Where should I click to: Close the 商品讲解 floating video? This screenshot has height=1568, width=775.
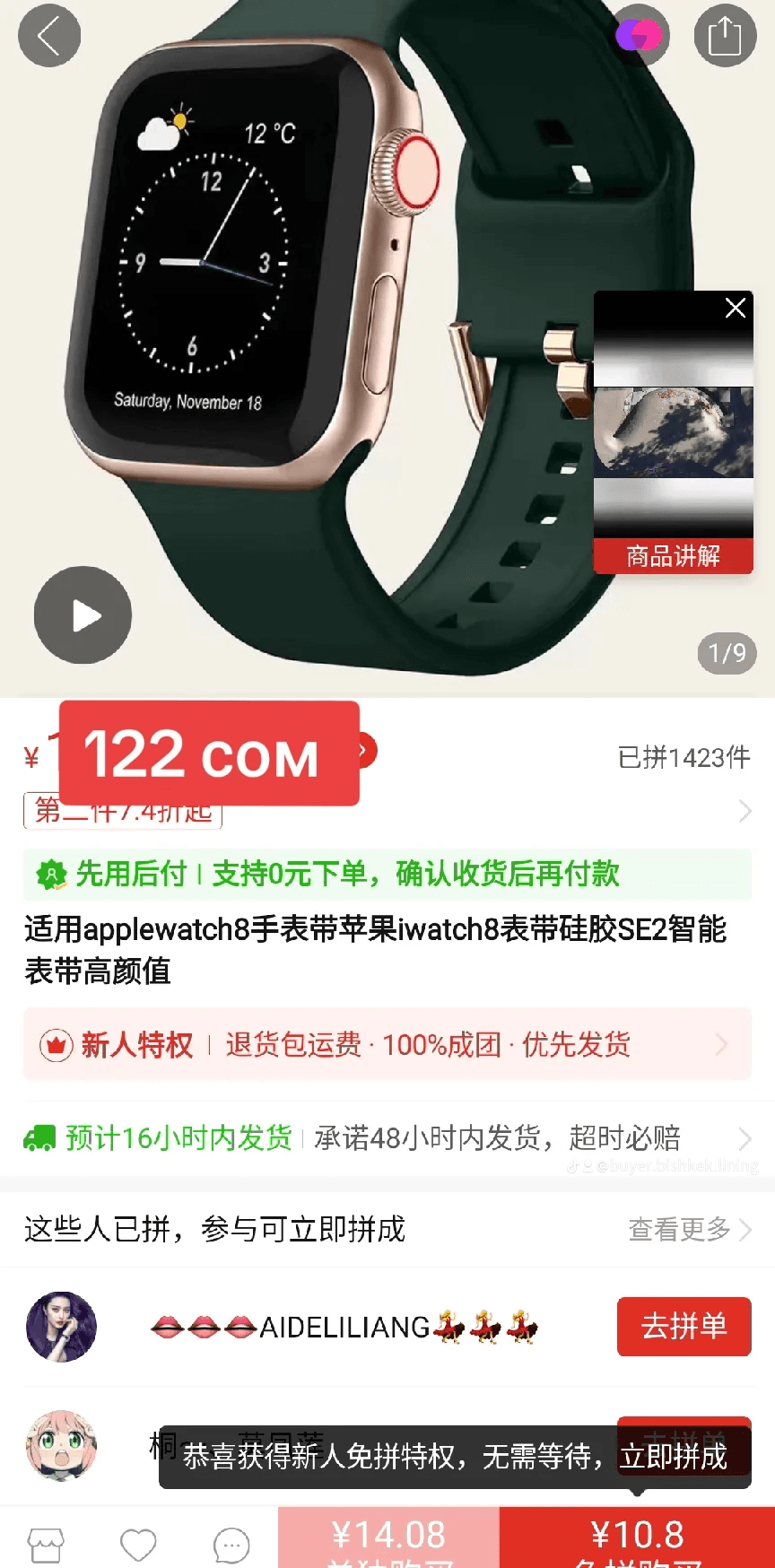736,309
